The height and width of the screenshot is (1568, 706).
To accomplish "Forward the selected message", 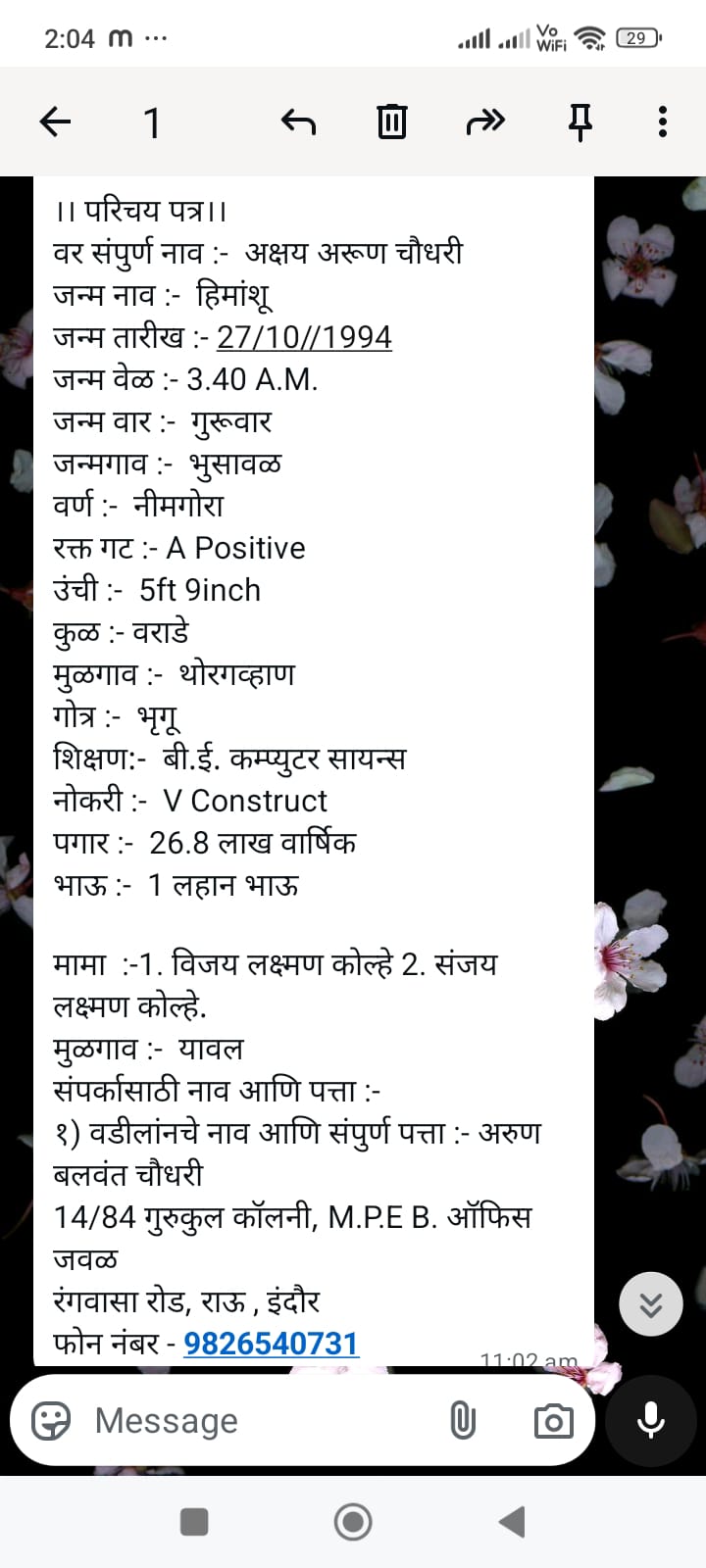I will pos(485,122).
